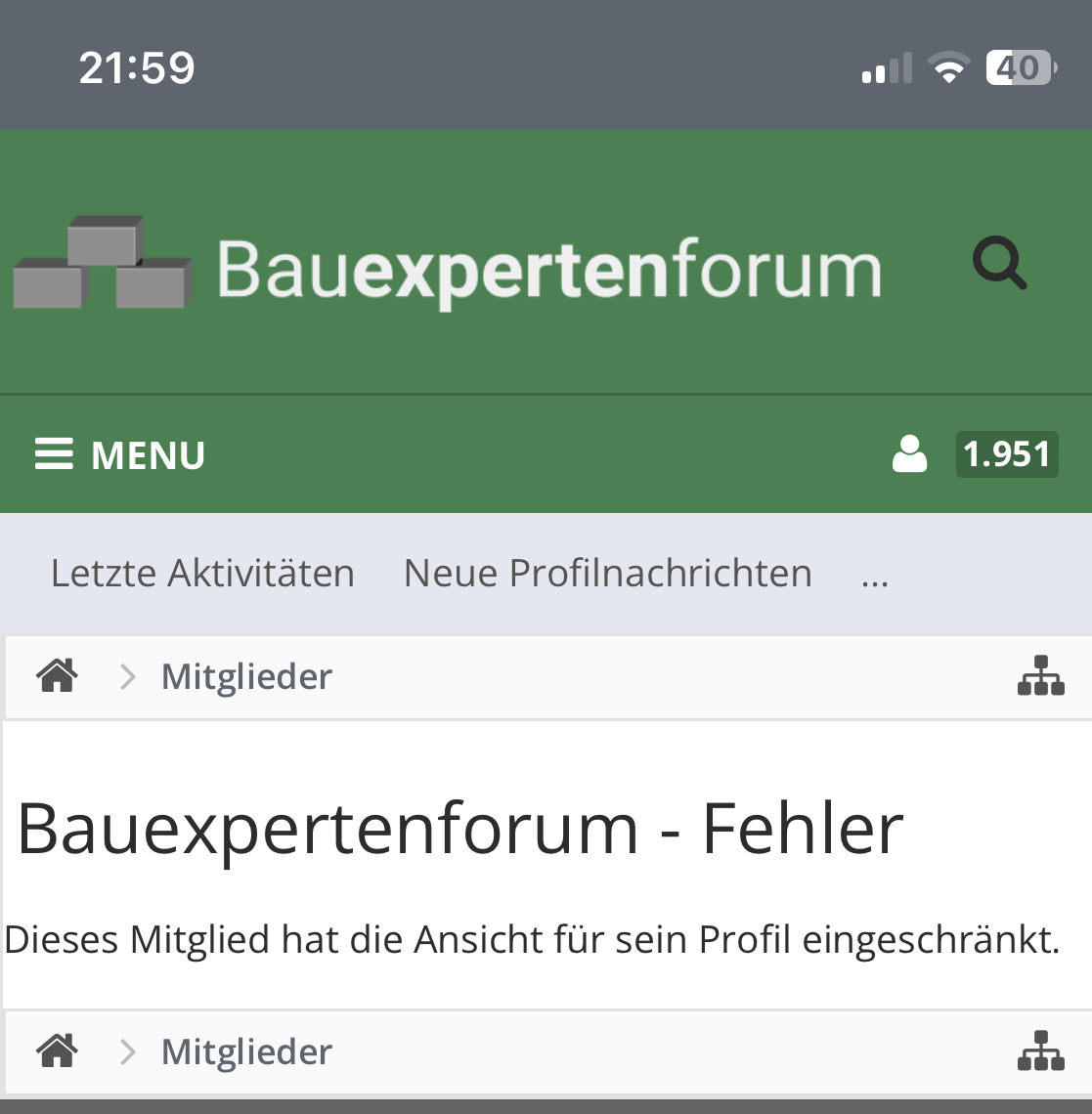Open the top Mitglieder breadcrumb link
Viewport: 1092px width, 1114px height.
click(246, 676)
